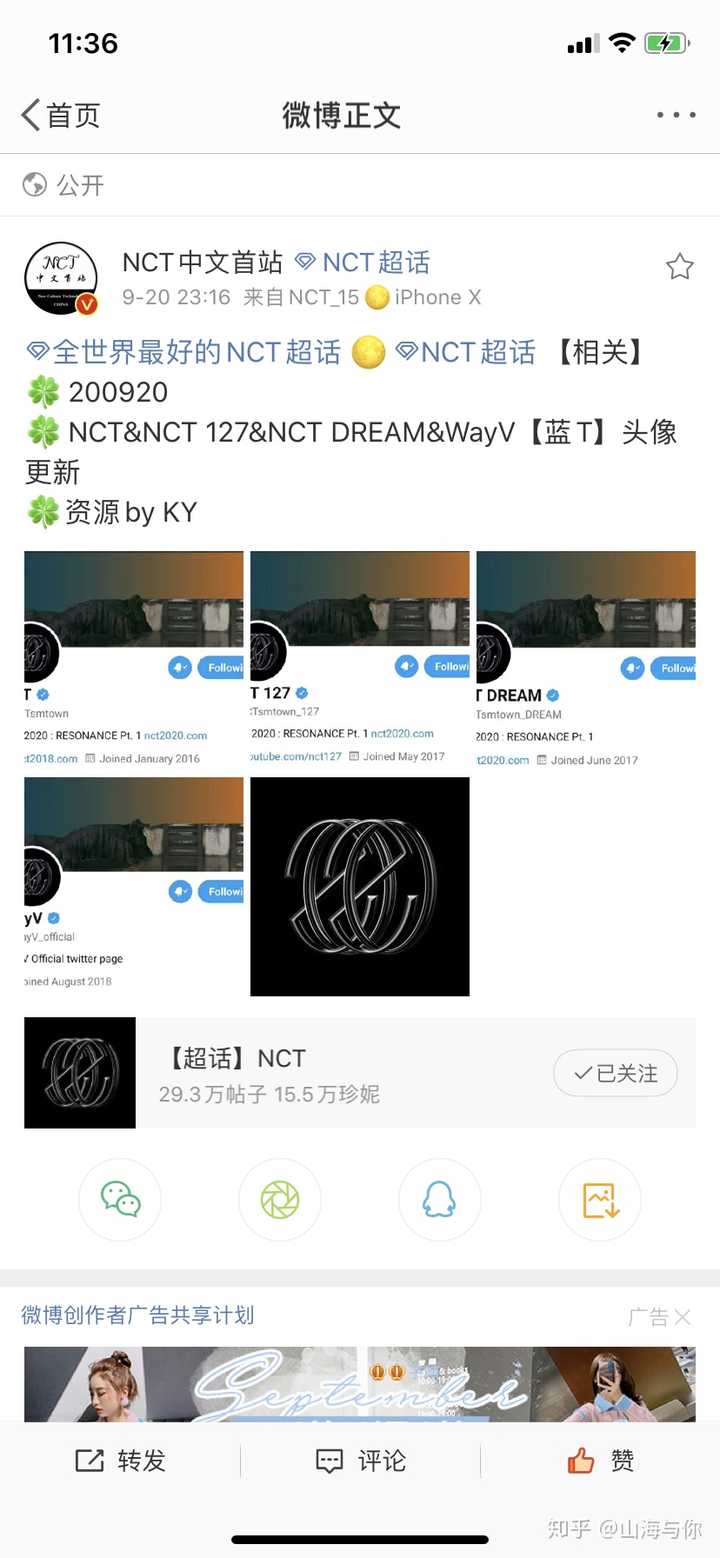Repost with the 转发 button
Image resolution: width=720 pixels, height=1558 pixels.
(x=120, y=1461)
